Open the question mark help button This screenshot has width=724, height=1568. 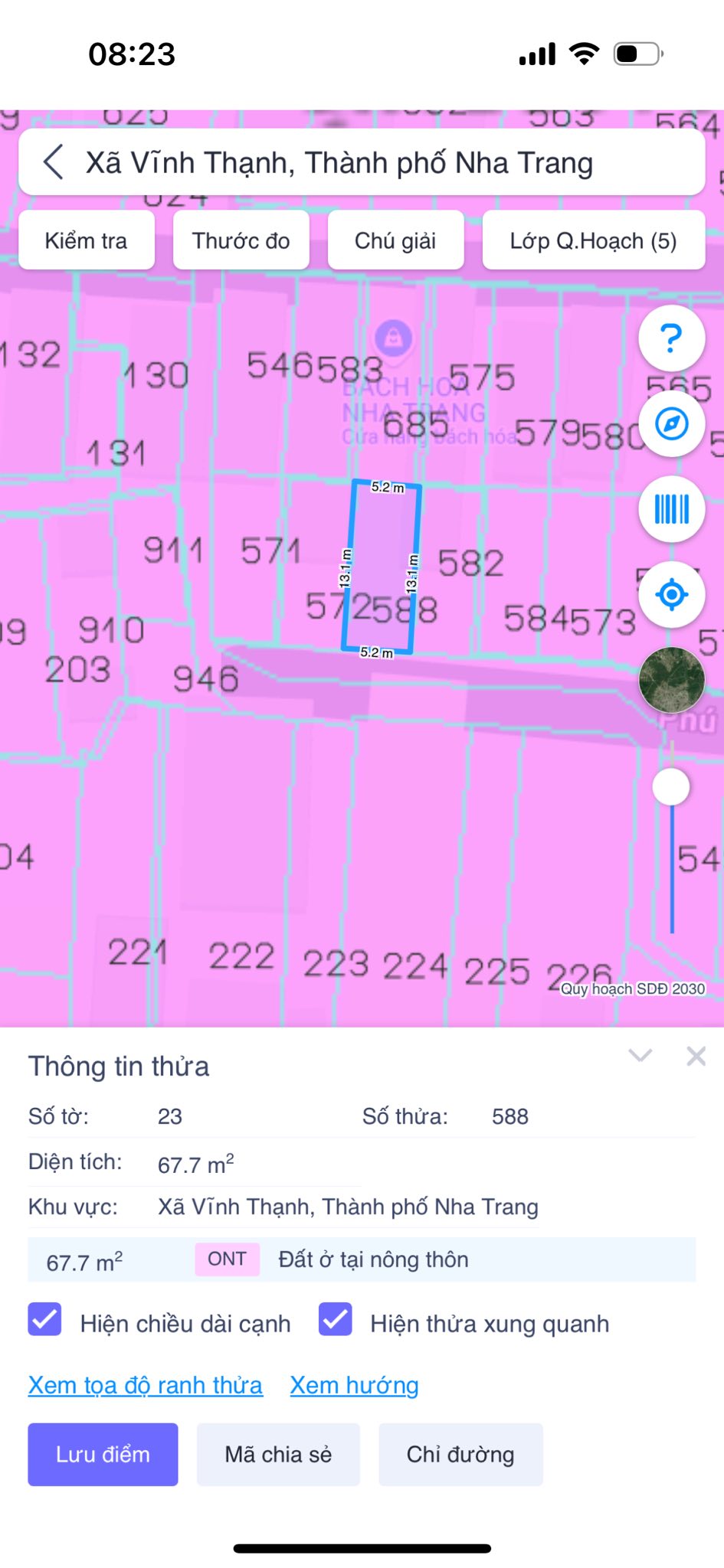tap(671, 338)
